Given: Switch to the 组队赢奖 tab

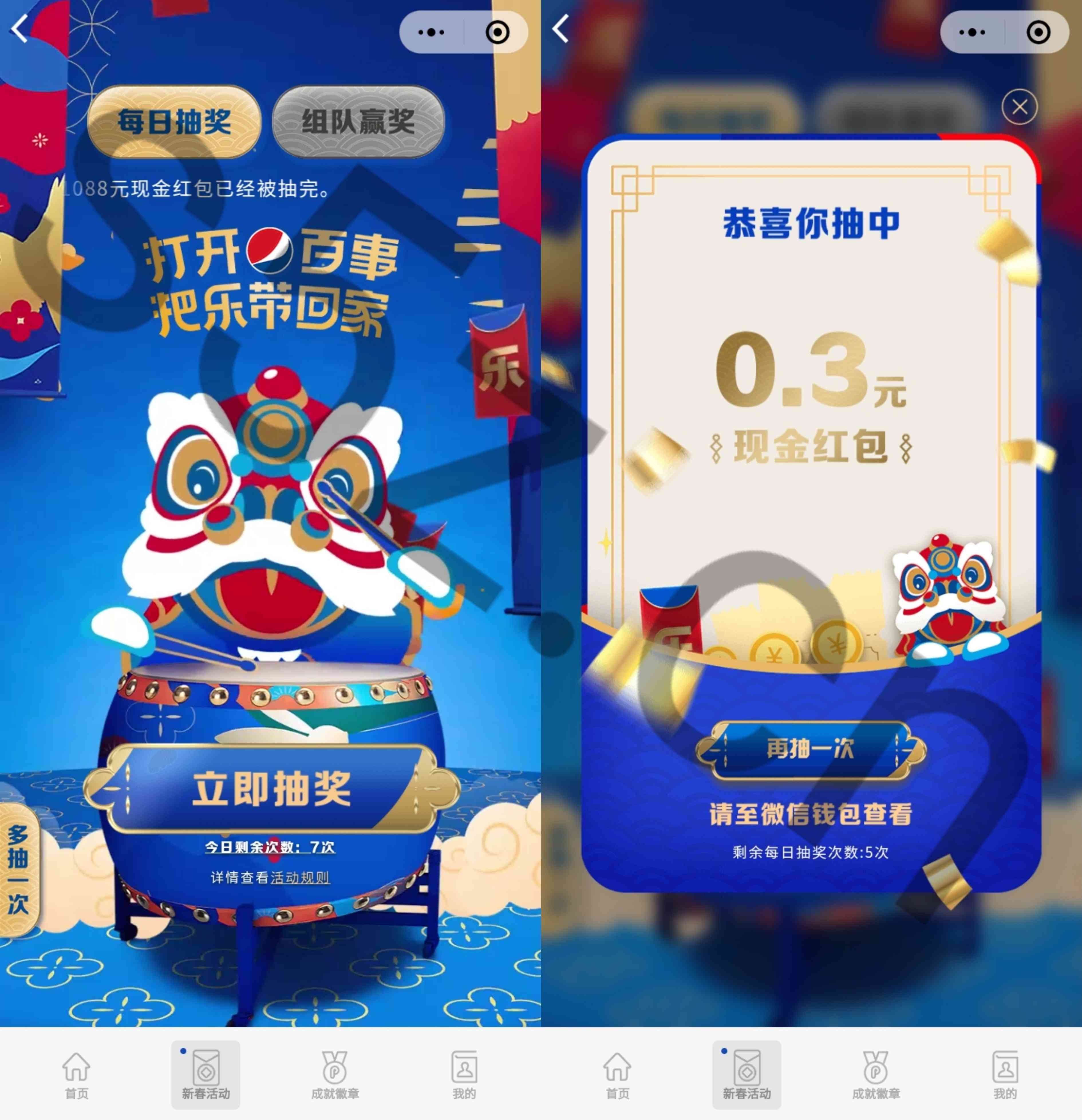Looking at the screenshot, I should [358, 122].
